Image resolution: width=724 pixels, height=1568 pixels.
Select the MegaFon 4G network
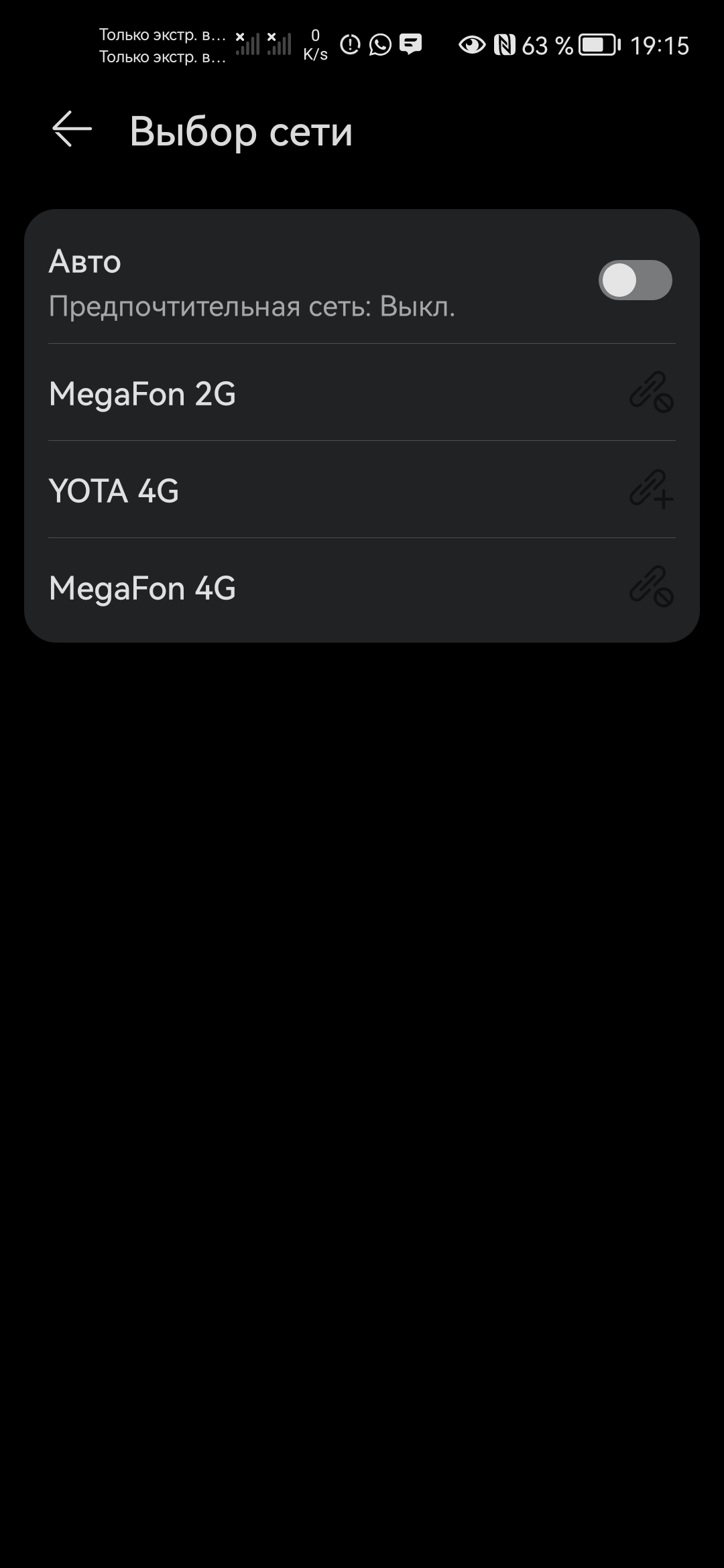[x=142, y=588]
